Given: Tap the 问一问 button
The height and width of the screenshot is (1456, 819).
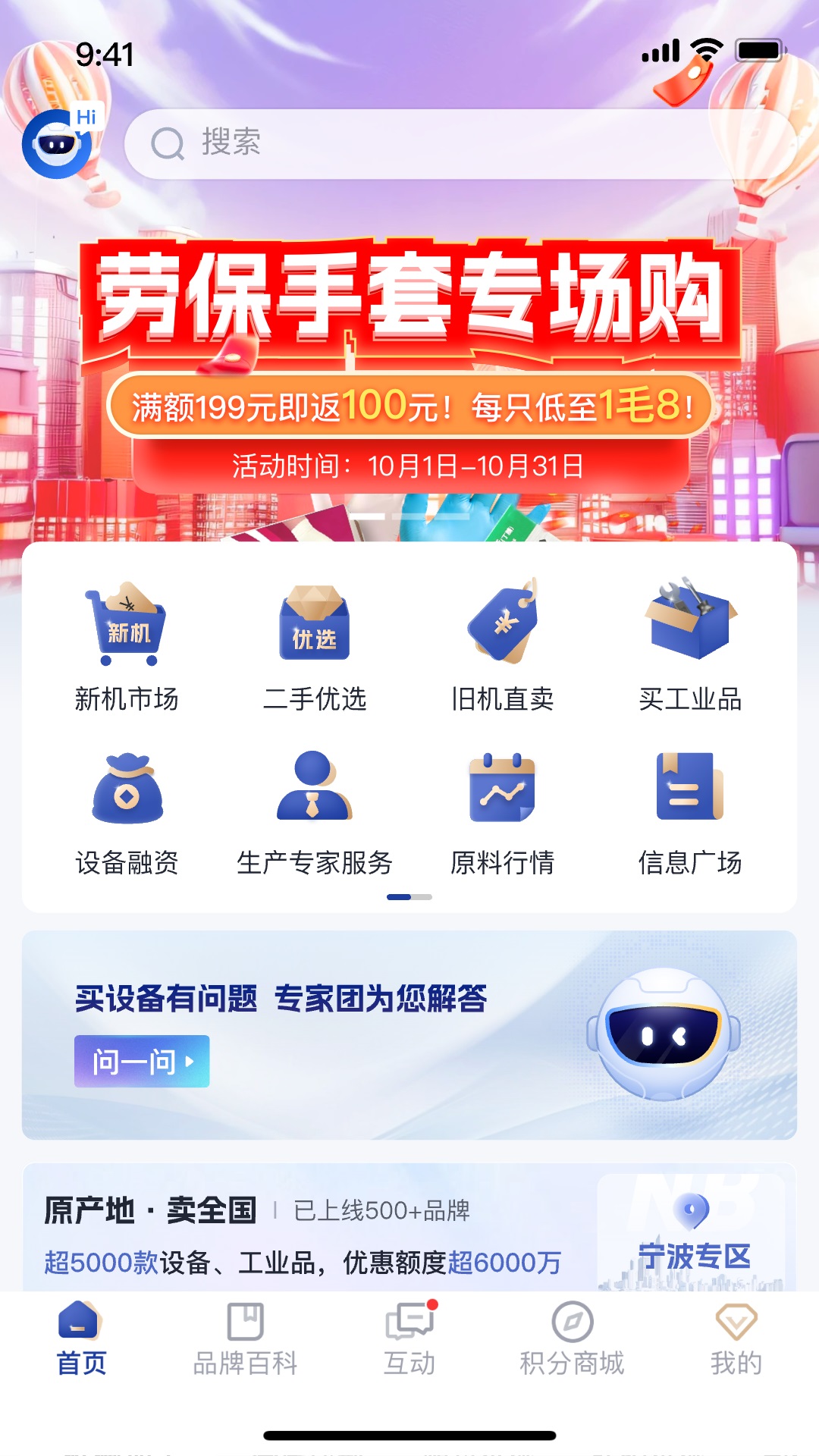Looking at the screenshot, I should point(142,1061).
